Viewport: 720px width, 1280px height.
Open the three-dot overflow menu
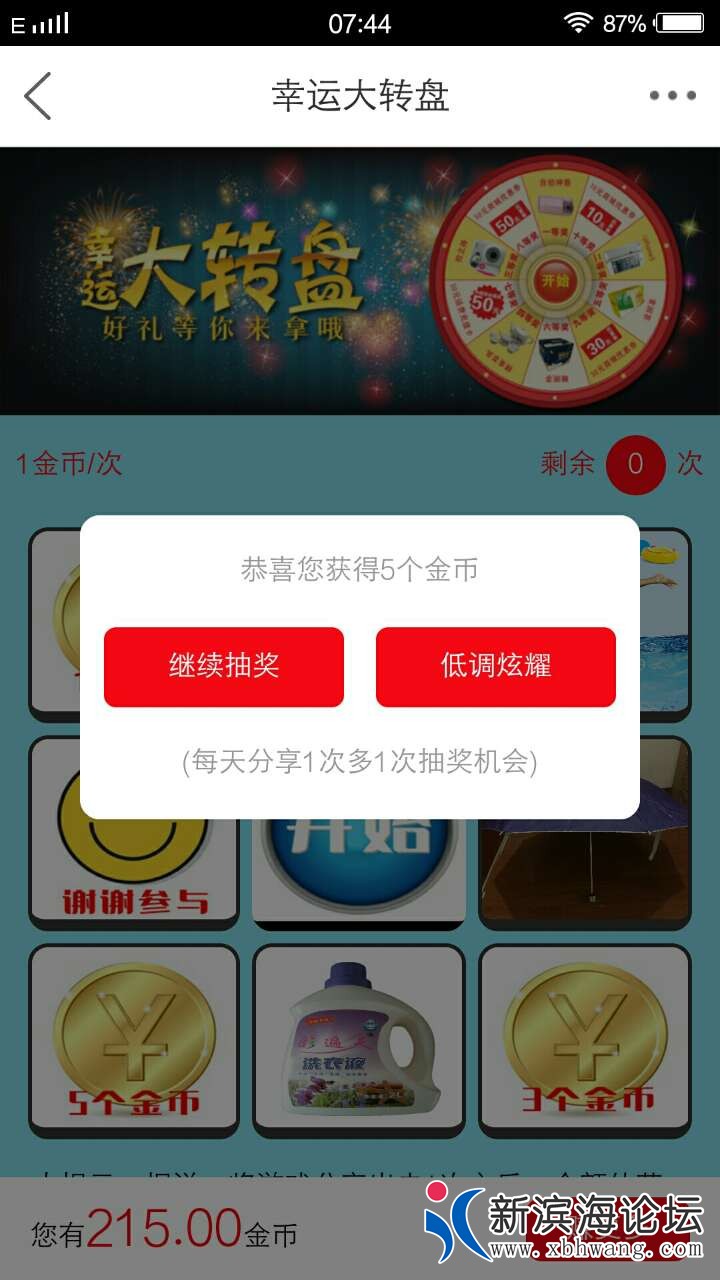[672, 96]
